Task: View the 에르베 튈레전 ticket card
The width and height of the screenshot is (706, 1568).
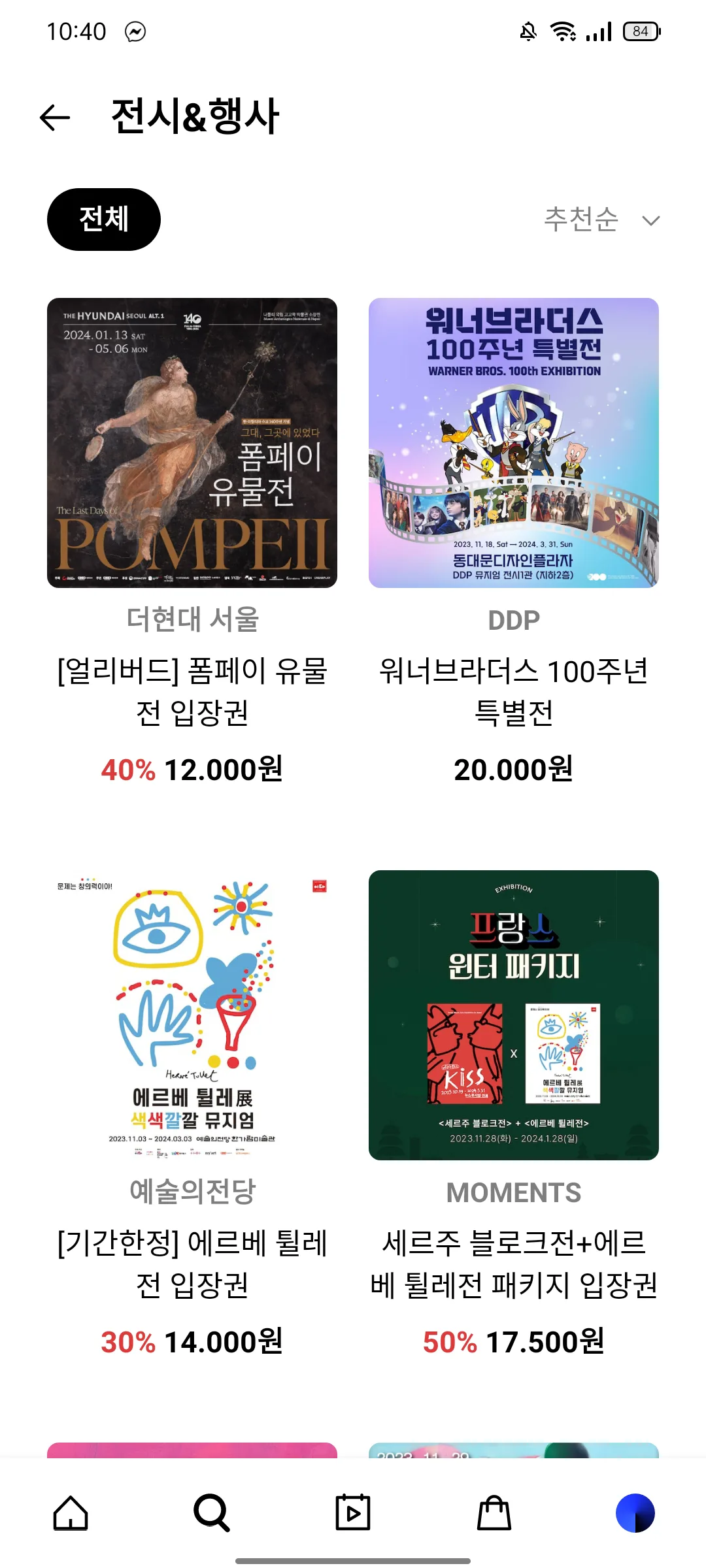Action: [192, 1015]
